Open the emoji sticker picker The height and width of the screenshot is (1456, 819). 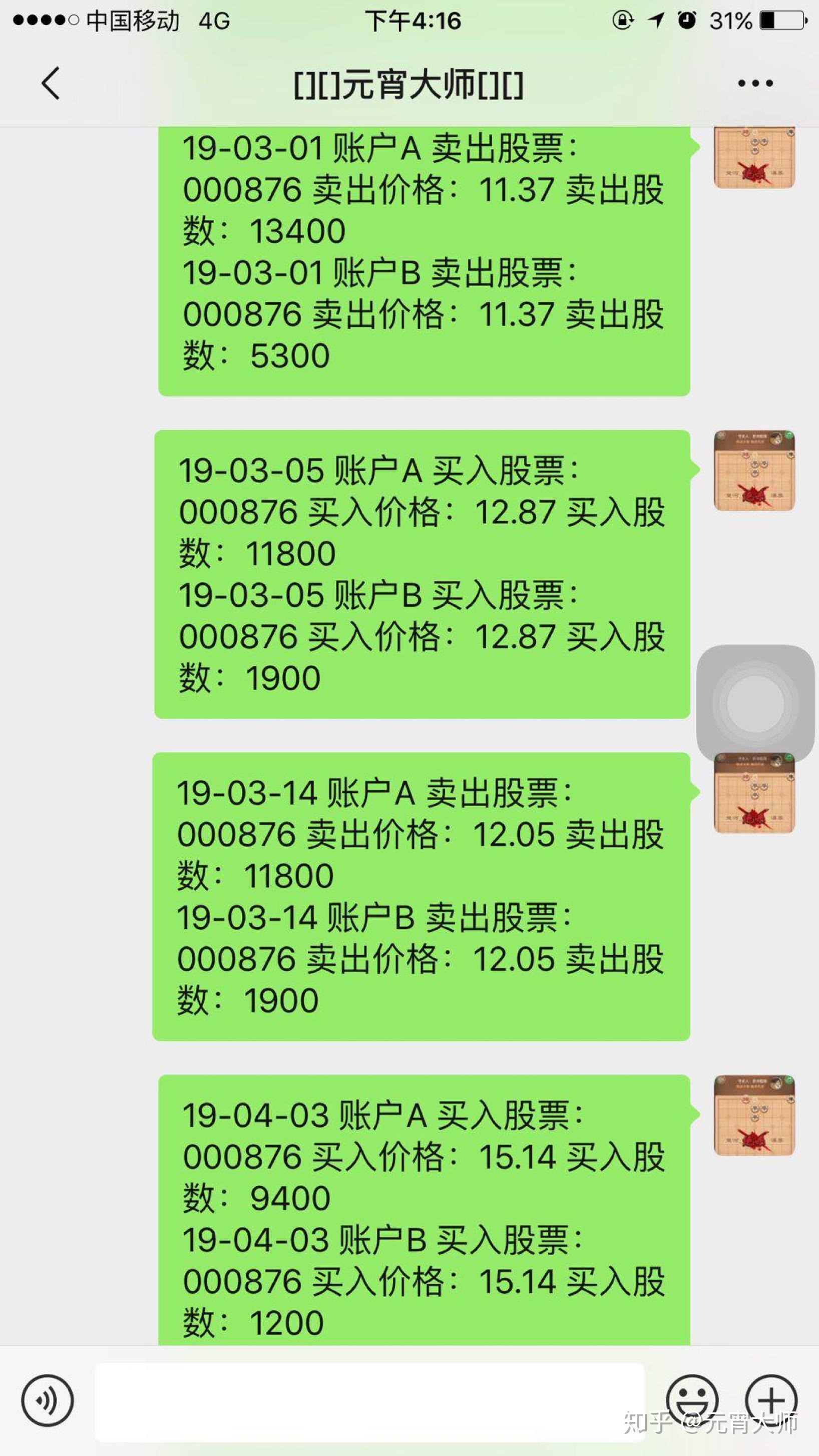click(692, 1400)
